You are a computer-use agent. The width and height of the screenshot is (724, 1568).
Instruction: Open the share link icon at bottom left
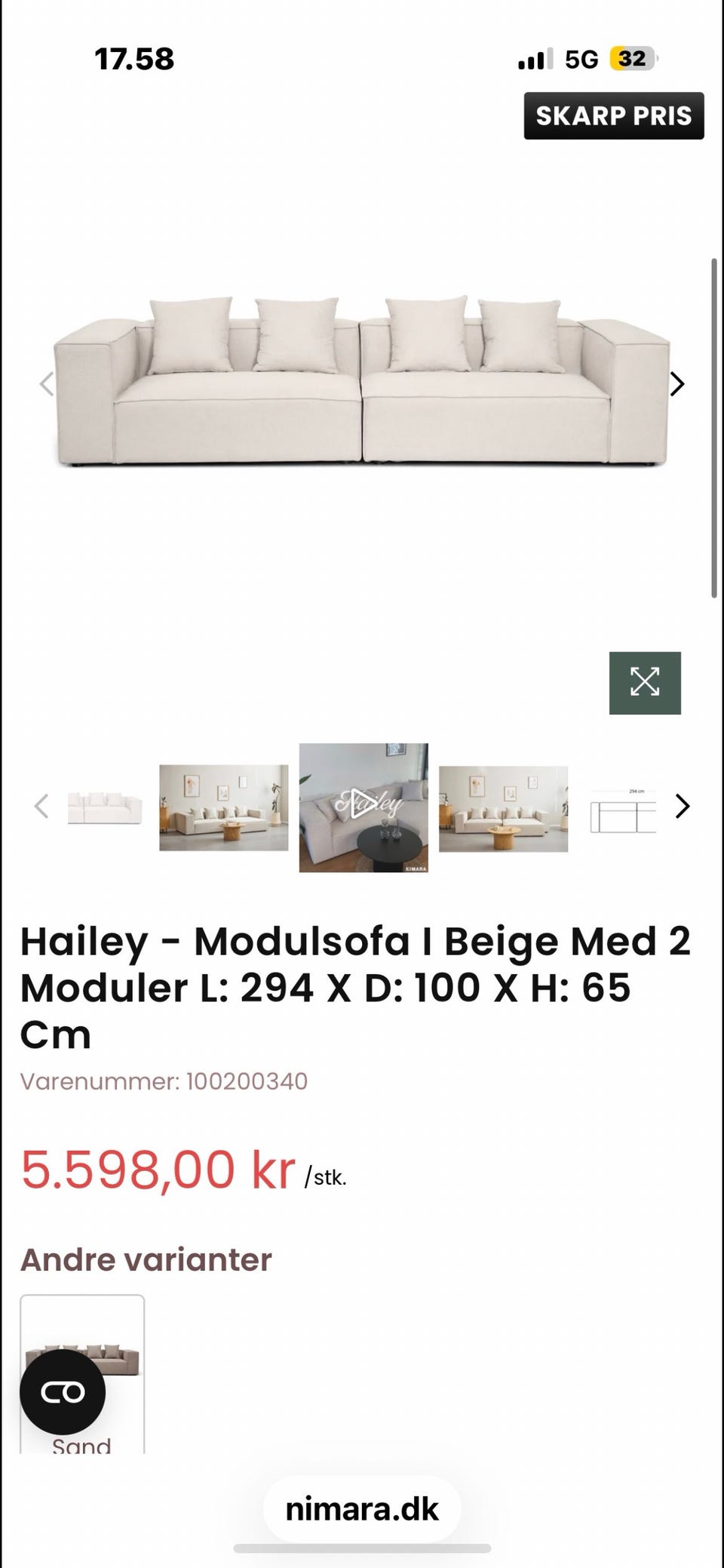point(63,1392)
